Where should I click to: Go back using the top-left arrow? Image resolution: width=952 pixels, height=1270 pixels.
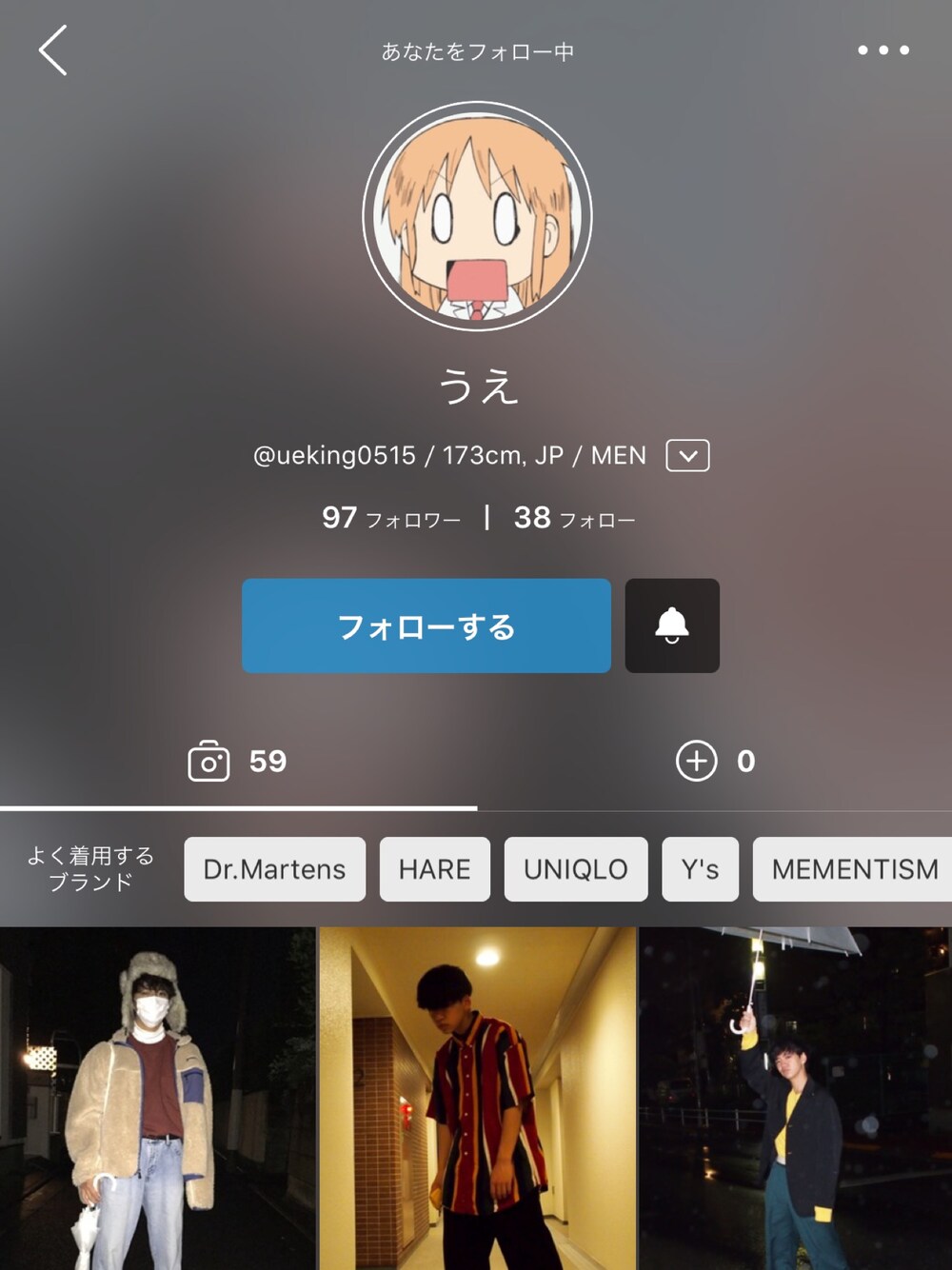click(53, 50)
